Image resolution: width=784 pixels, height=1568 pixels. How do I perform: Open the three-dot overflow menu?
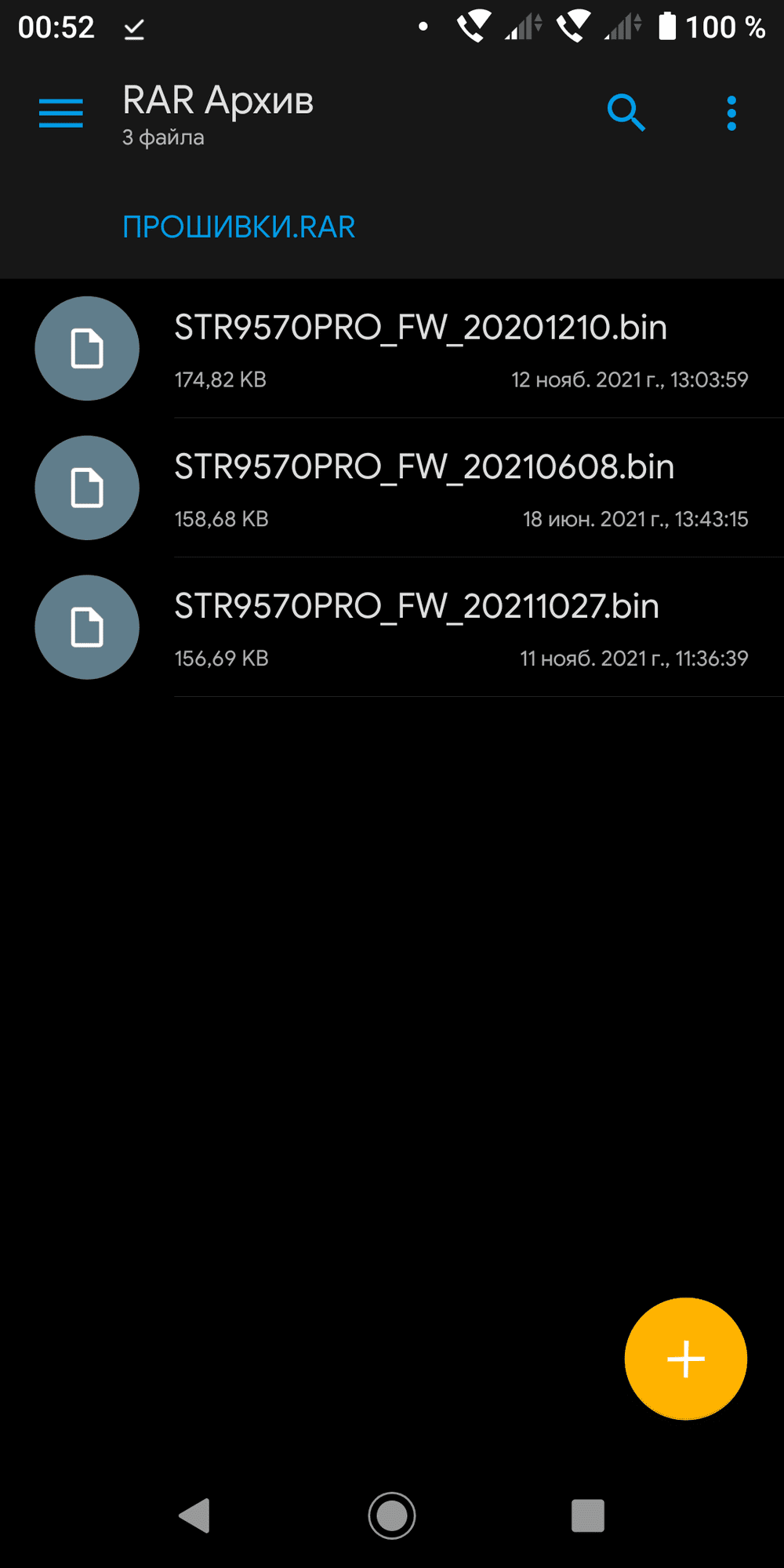731,114
